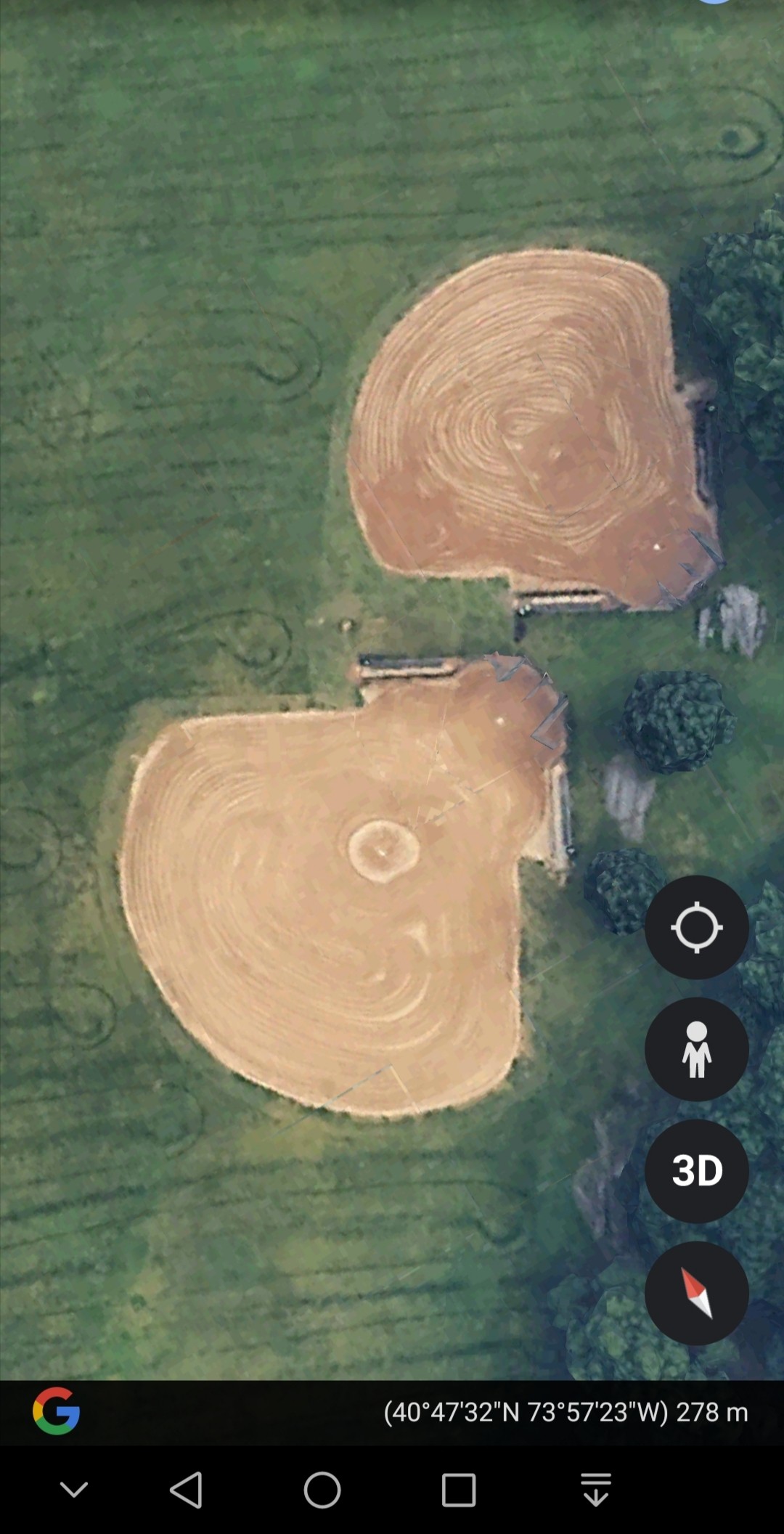This screenshot has height=1534, width=784.
Task: Go to the home screen
Action: [x=322, y=1490]
